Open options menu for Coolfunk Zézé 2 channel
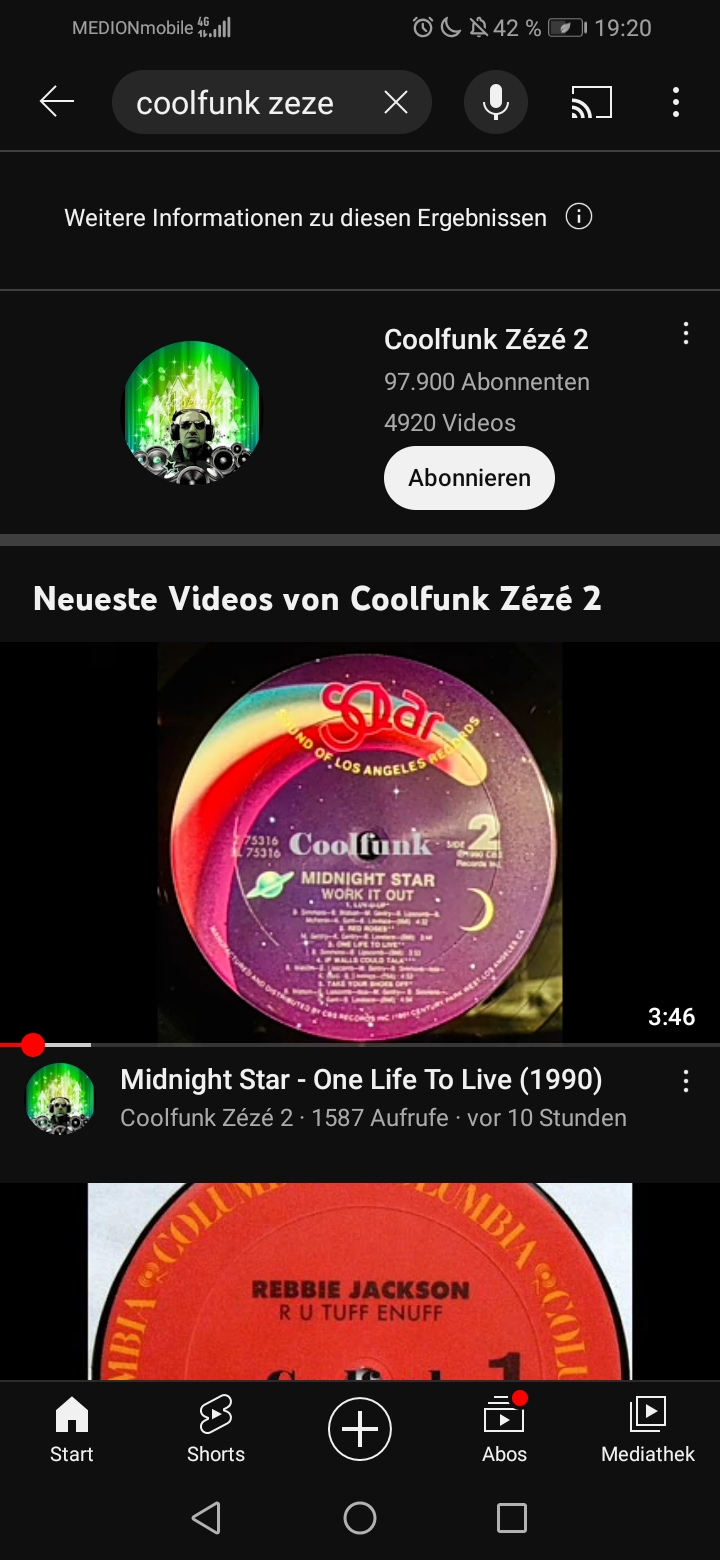 (x=686, y=334)
